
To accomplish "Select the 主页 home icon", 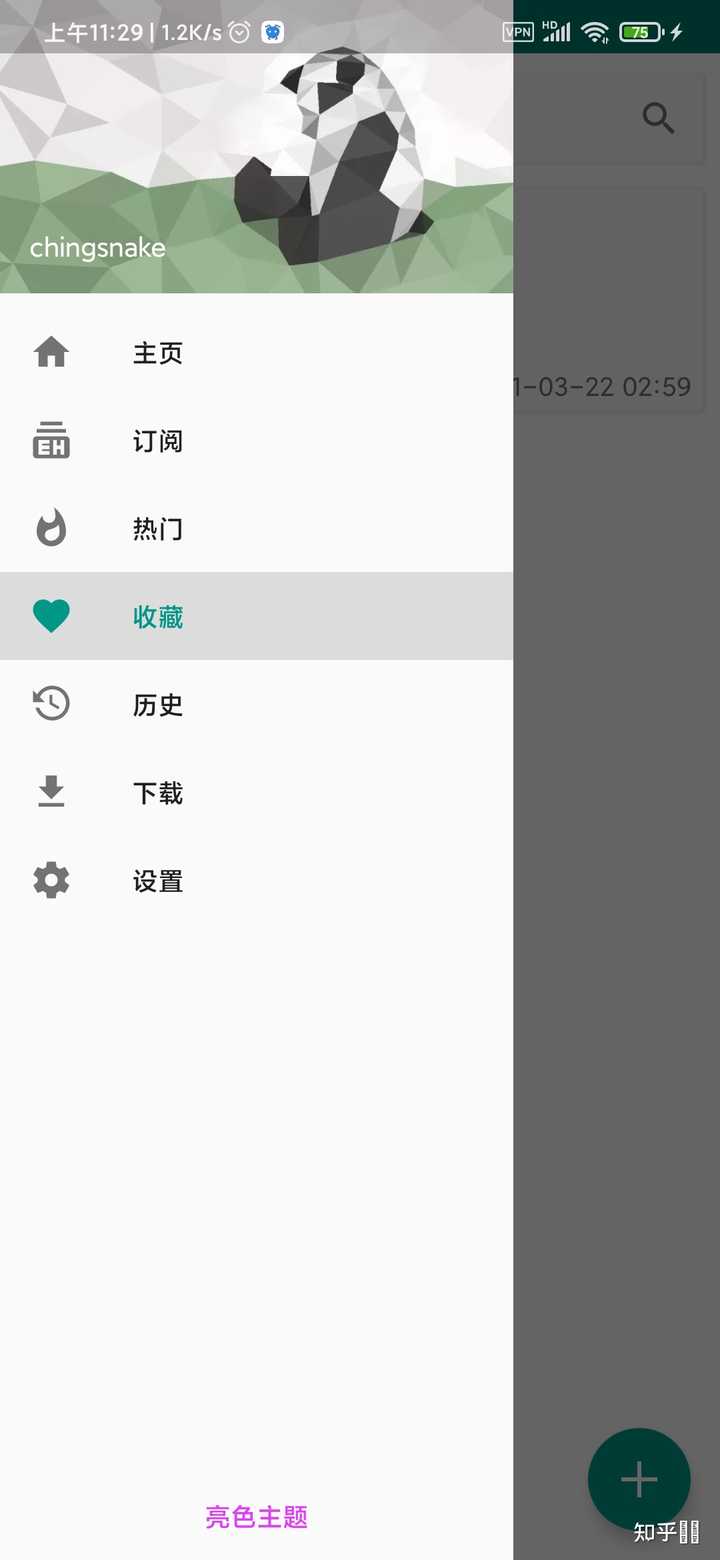I will [x=51, y=352].
